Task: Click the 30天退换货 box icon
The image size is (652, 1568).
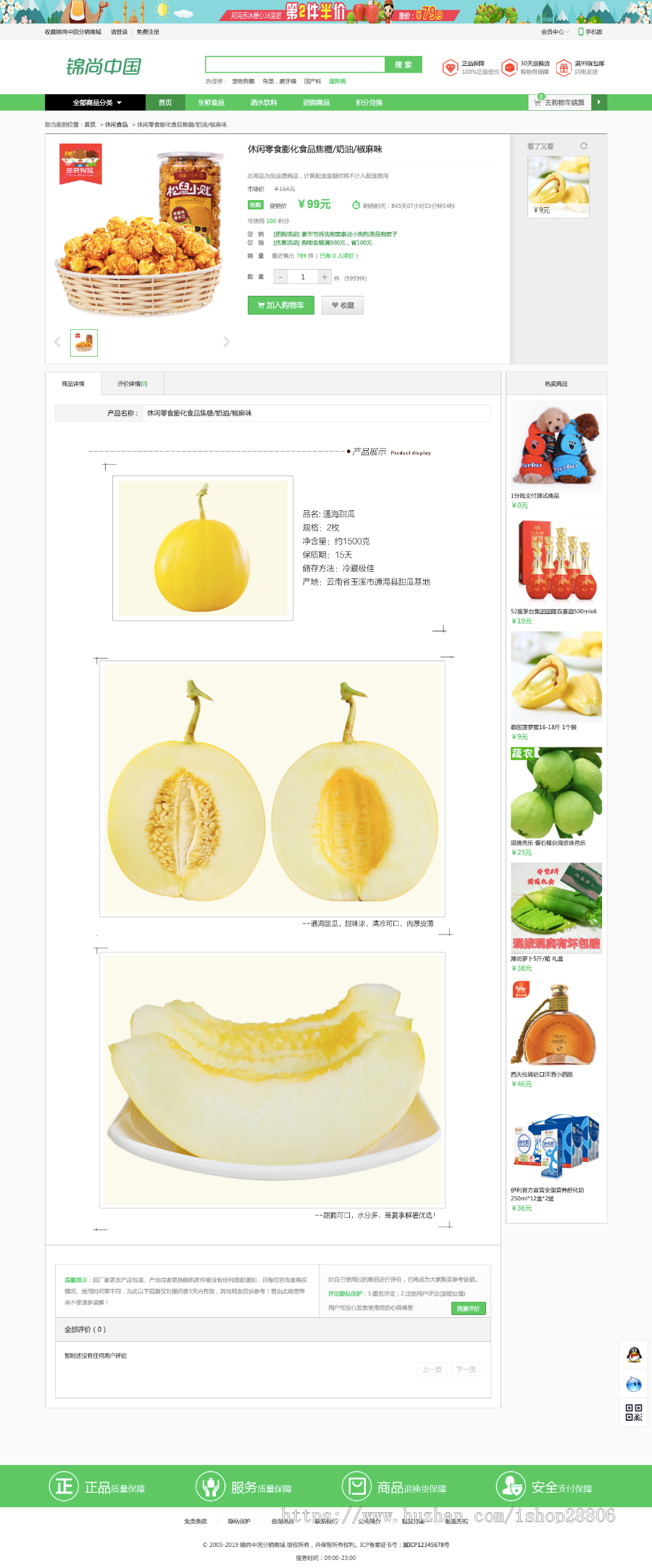Action: (x=509, y=67)
